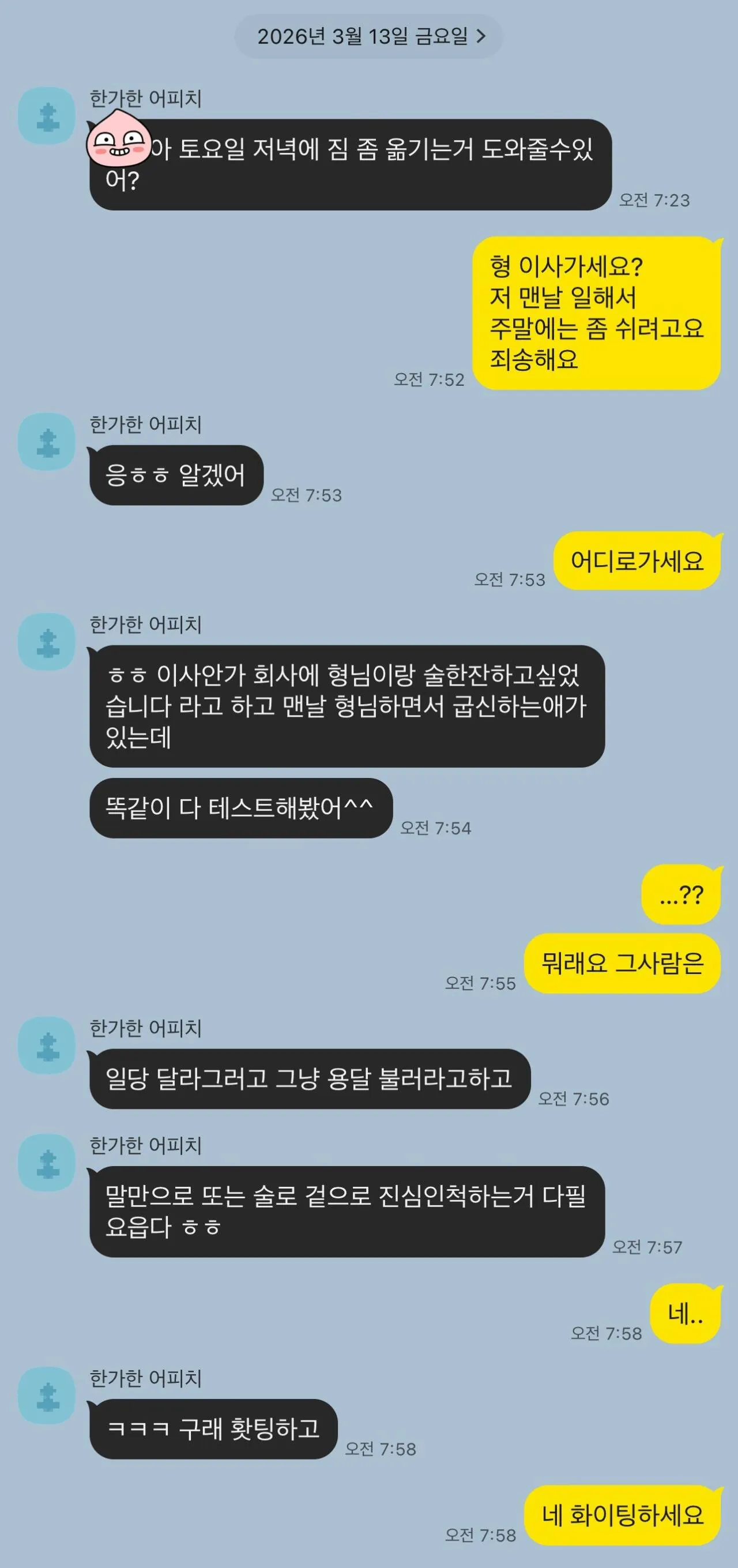The height and width of the screenshot is (1568, 738).
Task: Open the profile avatar beside 응ㅎㅎ 알겠어
Action: (46, 442)
